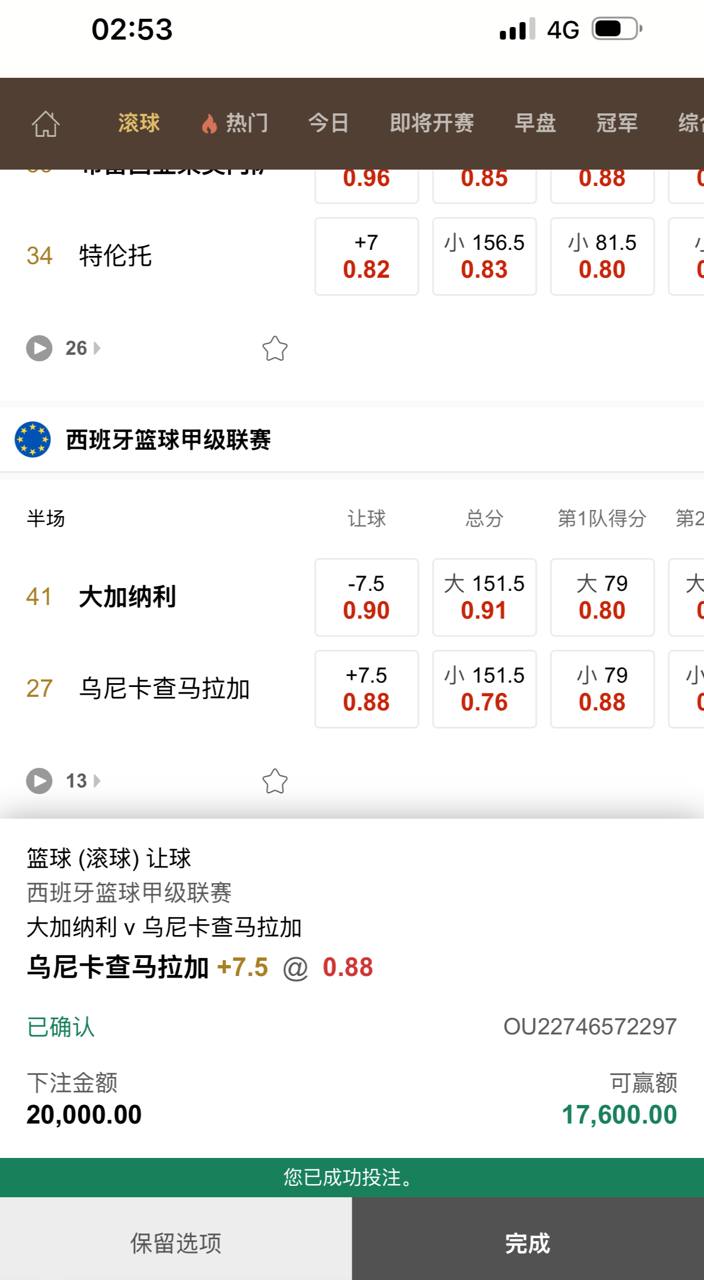Open the 即将开赛 tab
The height and width of the screenshot is (1280, 704).
(x=432, y=123)
